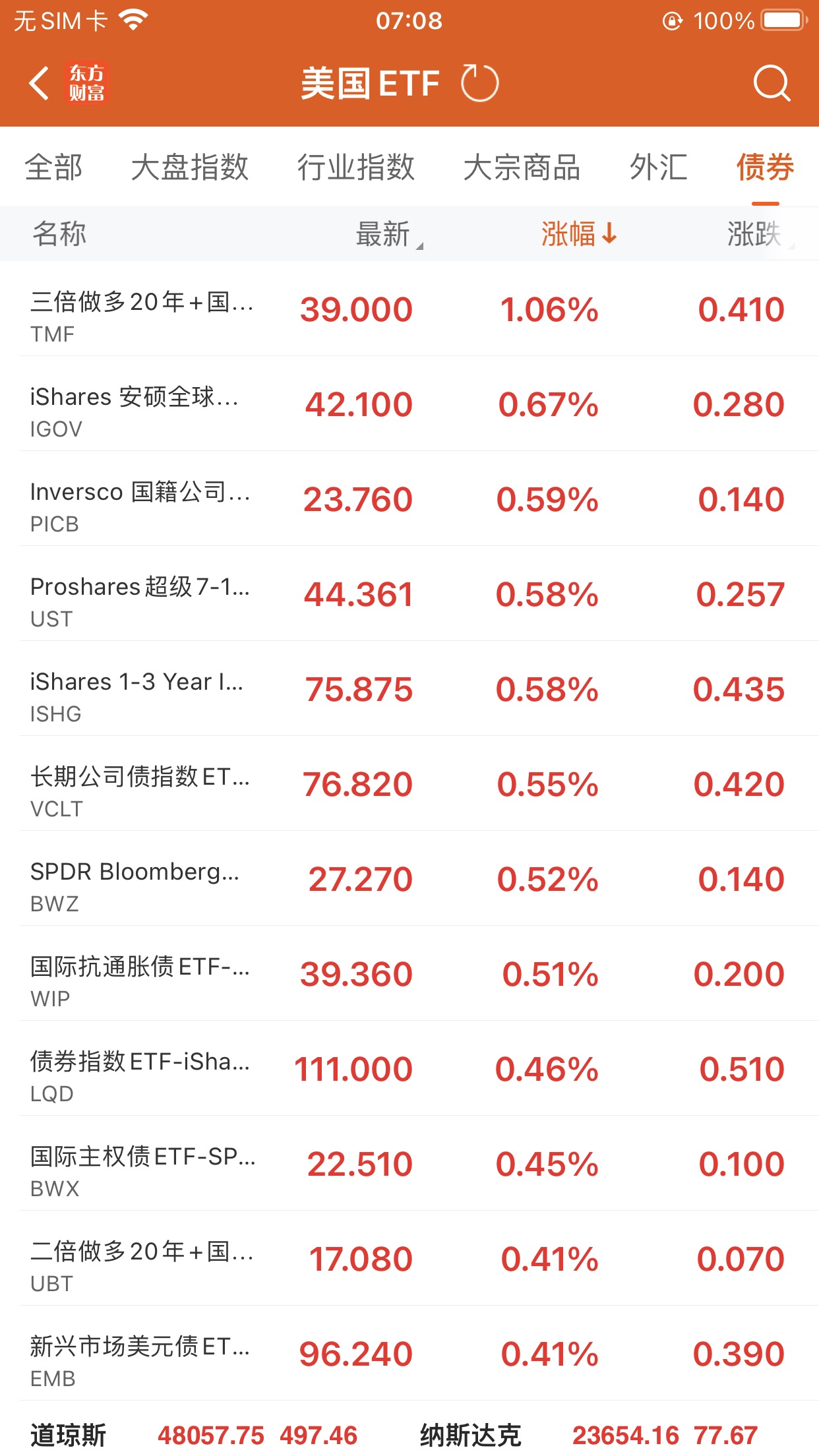The image size is (819, 1456).
Task: Toggle the 涨幅 sort order
Action: click(x=578, y=234)
